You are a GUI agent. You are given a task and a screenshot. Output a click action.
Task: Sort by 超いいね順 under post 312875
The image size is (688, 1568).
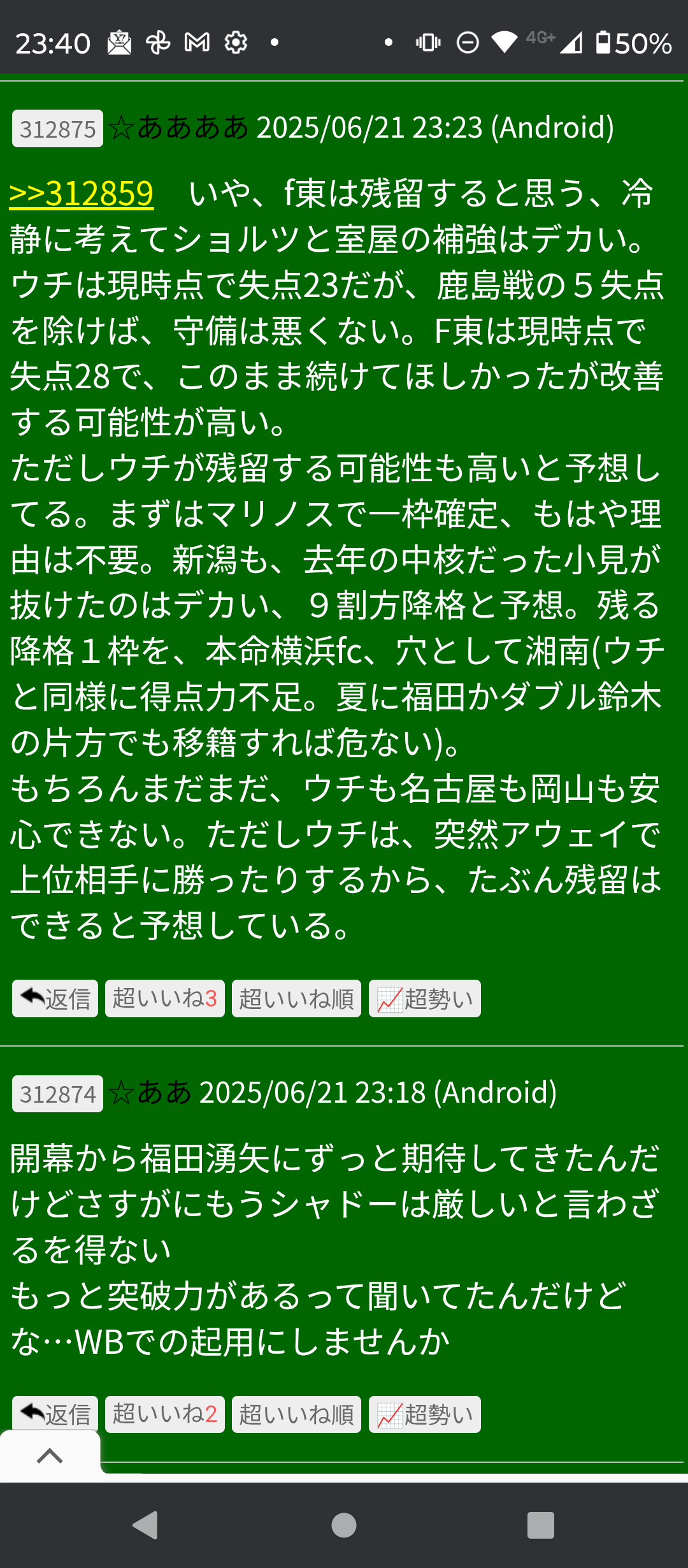tap(296, 998)
